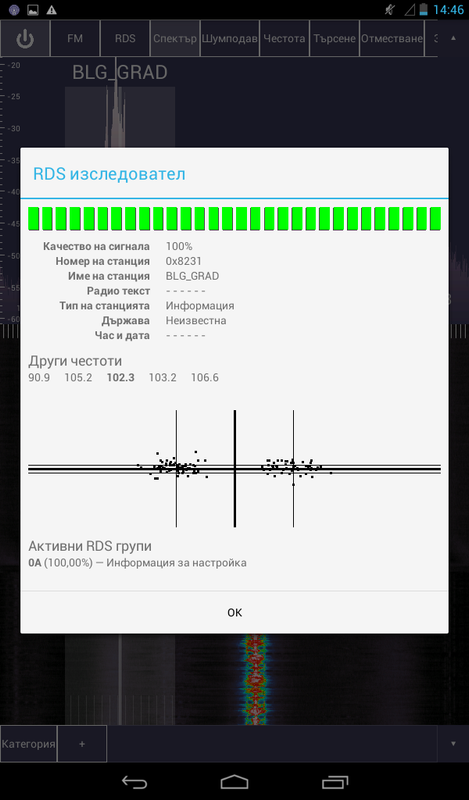Confirm the RDS dialog with OK
469x800 pixels.
click(234, 612)
